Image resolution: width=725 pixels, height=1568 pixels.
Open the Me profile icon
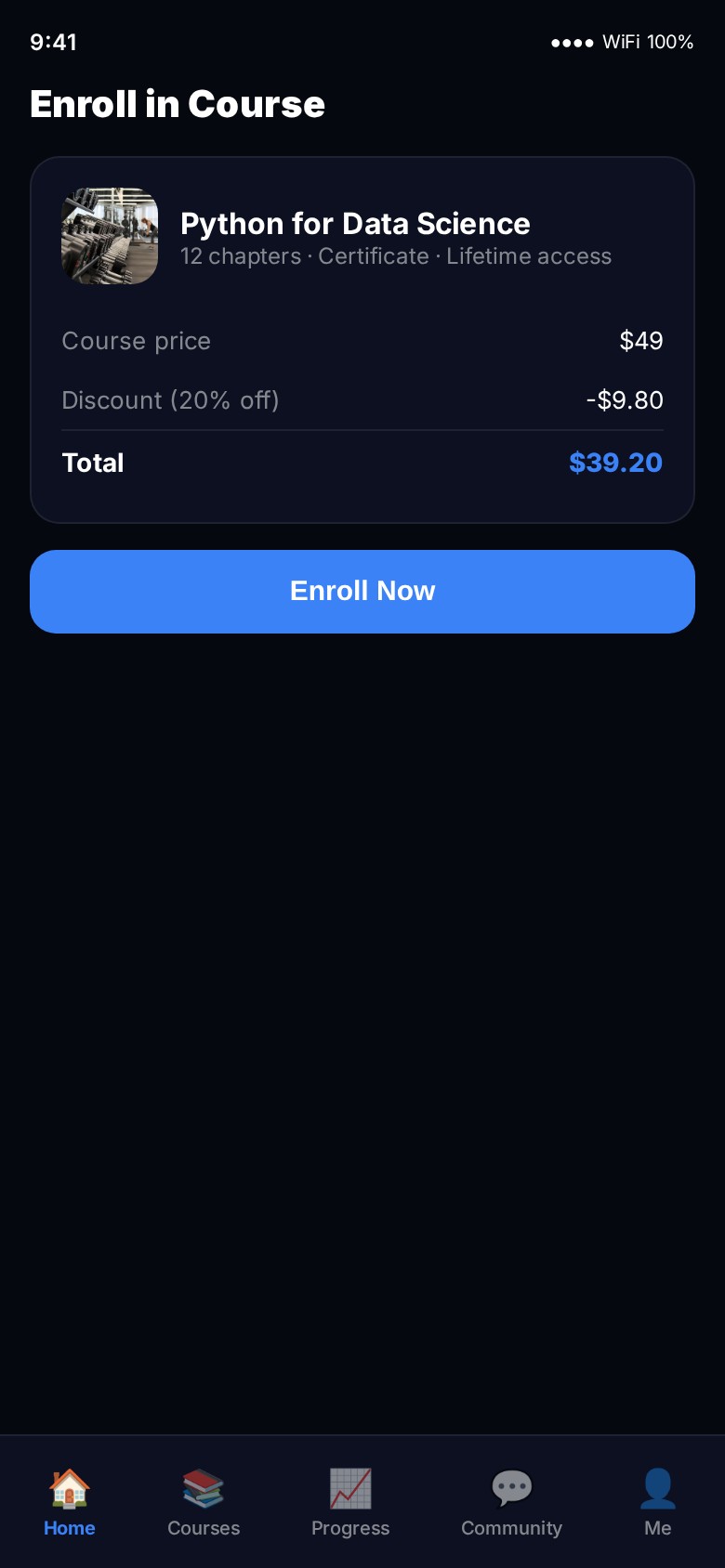click(658, 1488)
